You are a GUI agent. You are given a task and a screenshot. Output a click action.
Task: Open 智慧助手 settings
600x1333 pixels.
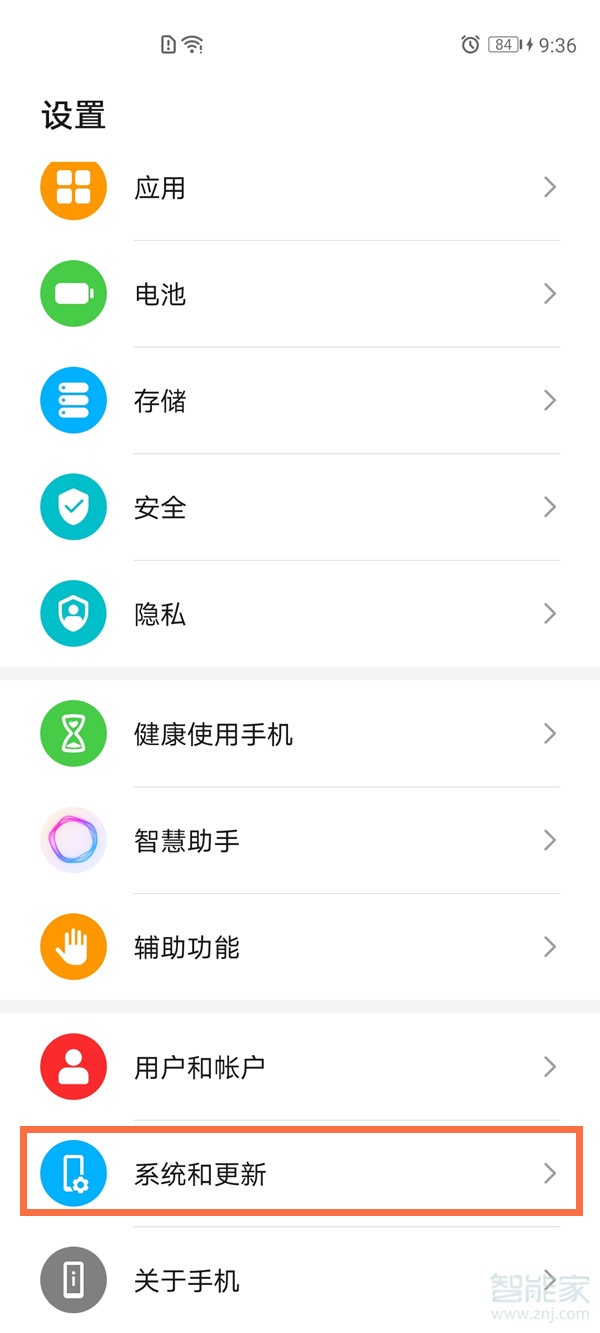300,841
